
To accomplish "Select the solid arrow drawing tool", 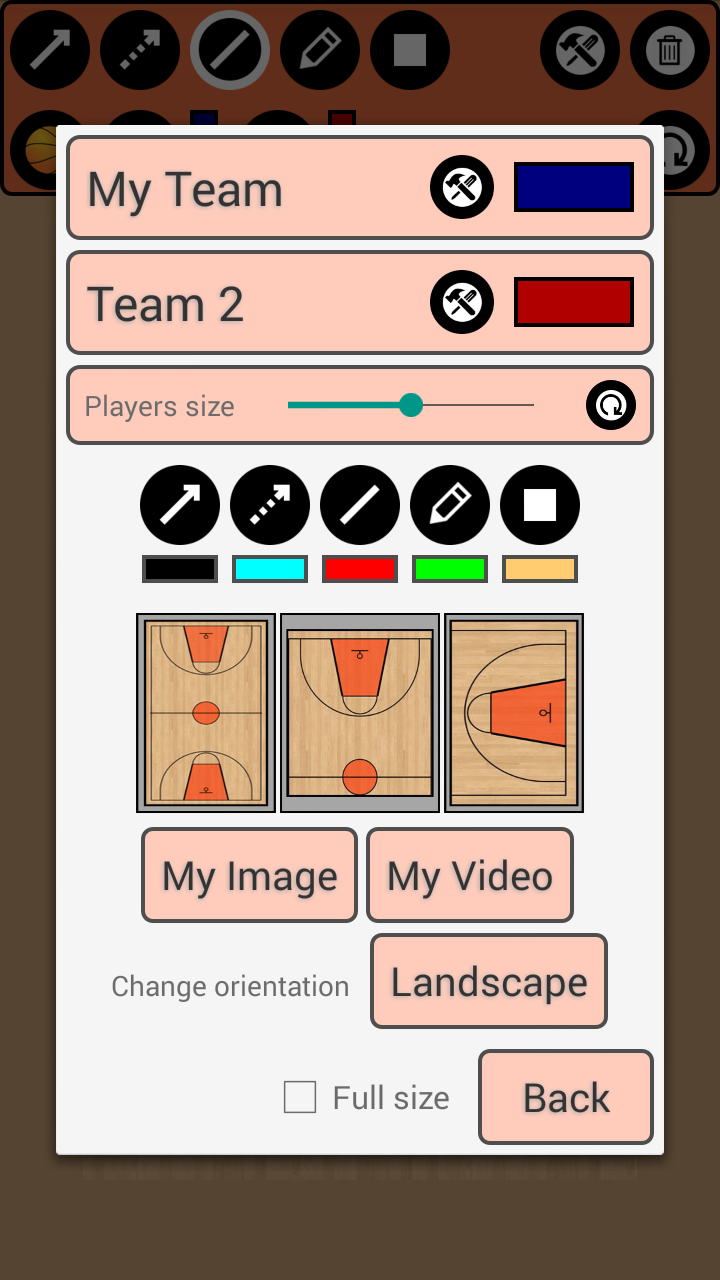I will [180, 505].
